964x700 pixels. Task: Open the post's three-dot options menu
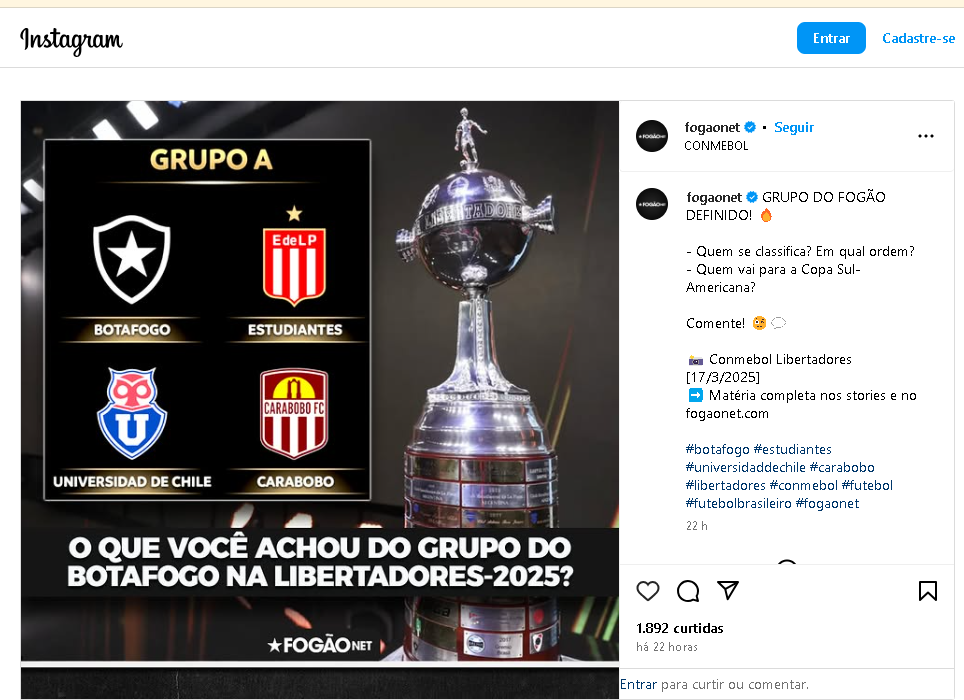click(926, 136)
